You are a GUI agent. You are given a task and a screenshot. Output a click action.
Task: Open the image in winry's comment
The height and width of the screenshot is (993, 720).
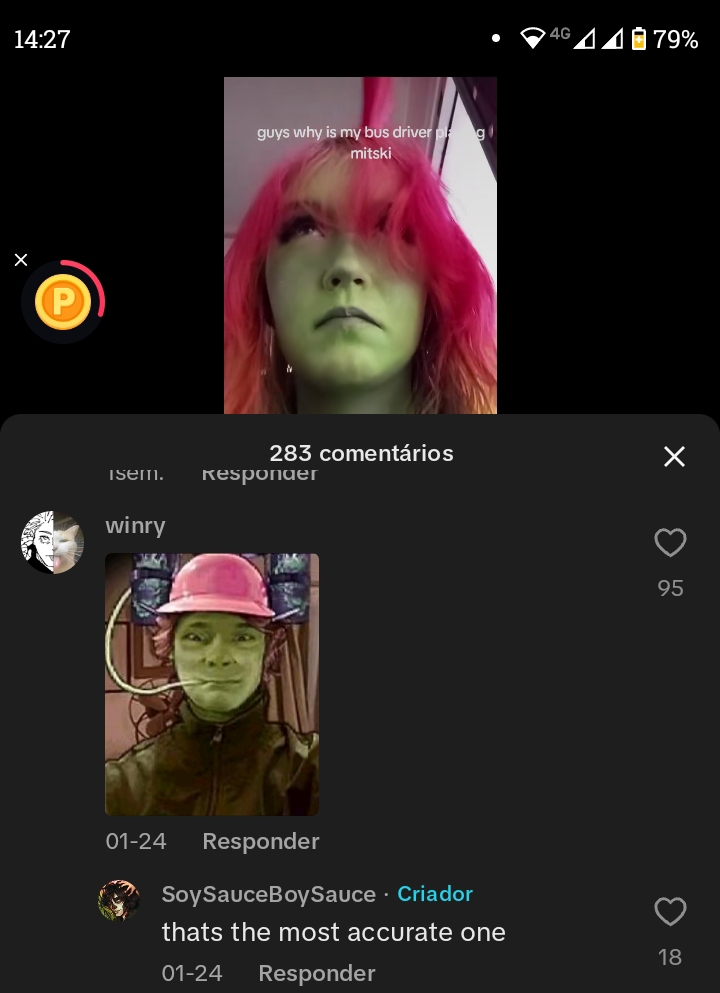212,684
